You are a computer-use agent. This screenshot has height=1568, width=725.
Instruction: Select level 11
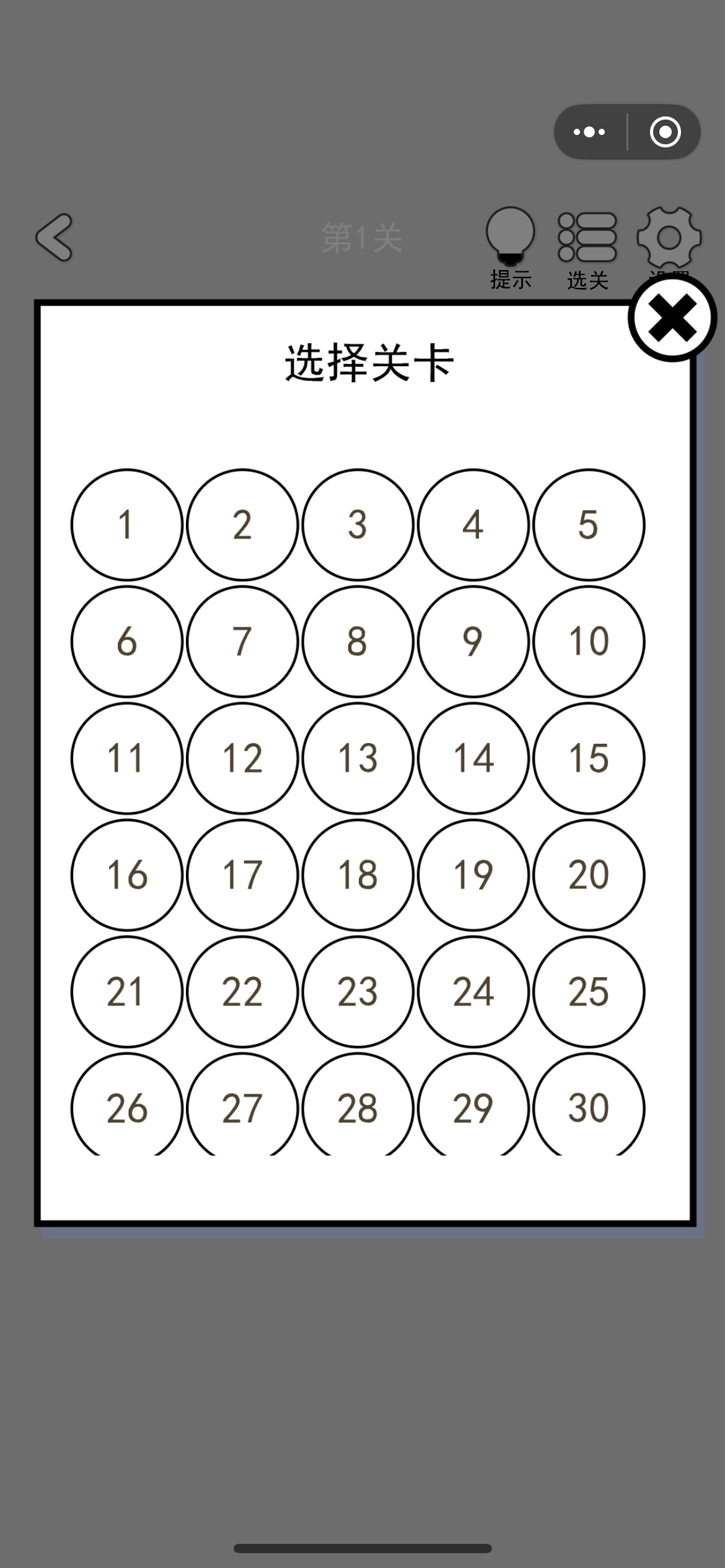[x=126, y=759]
